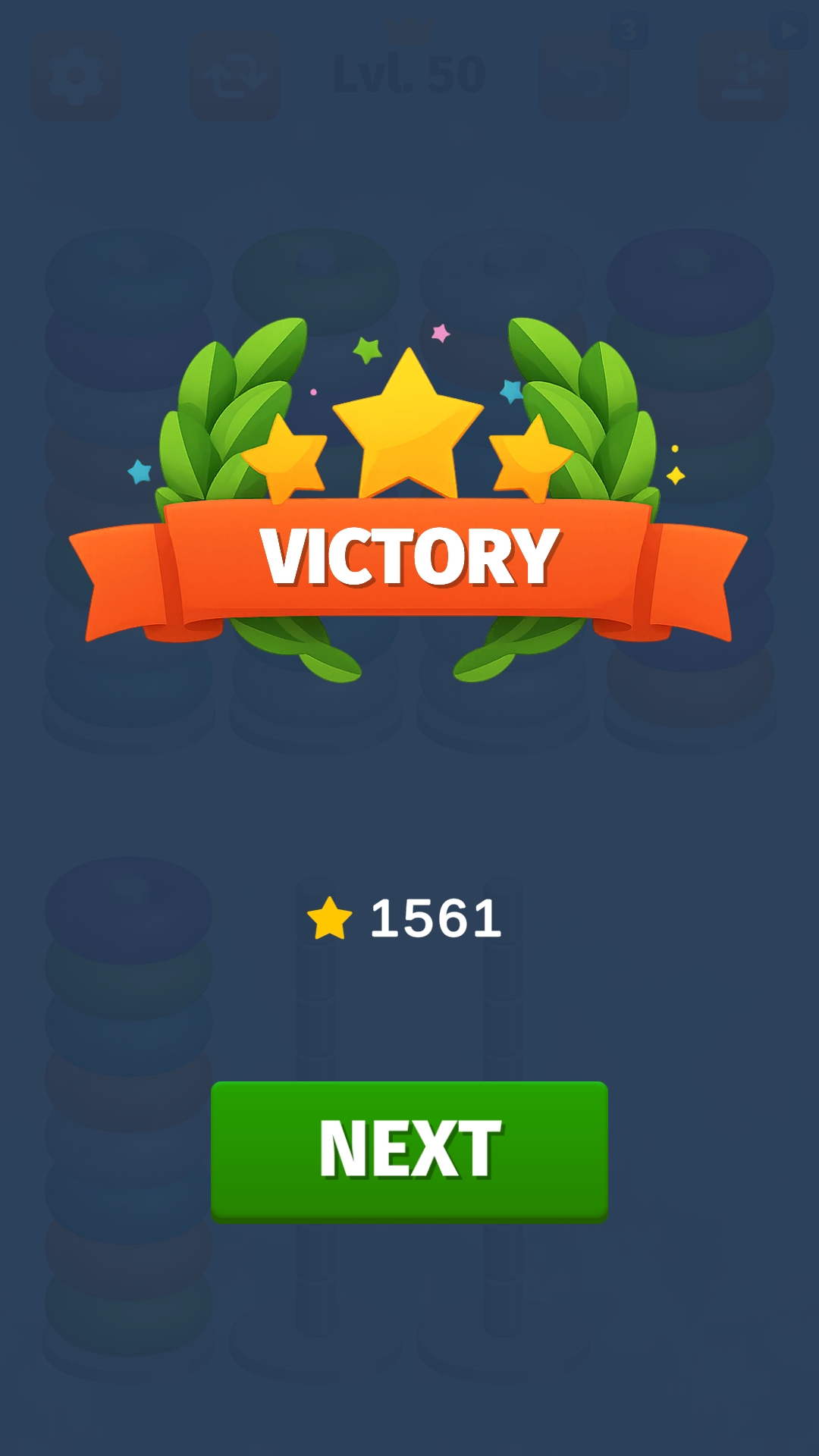Image resolution: width=819 pixels, height=1456 pixels.
Task: Tap the green NEXT button
Action: tap(409, 1151)
